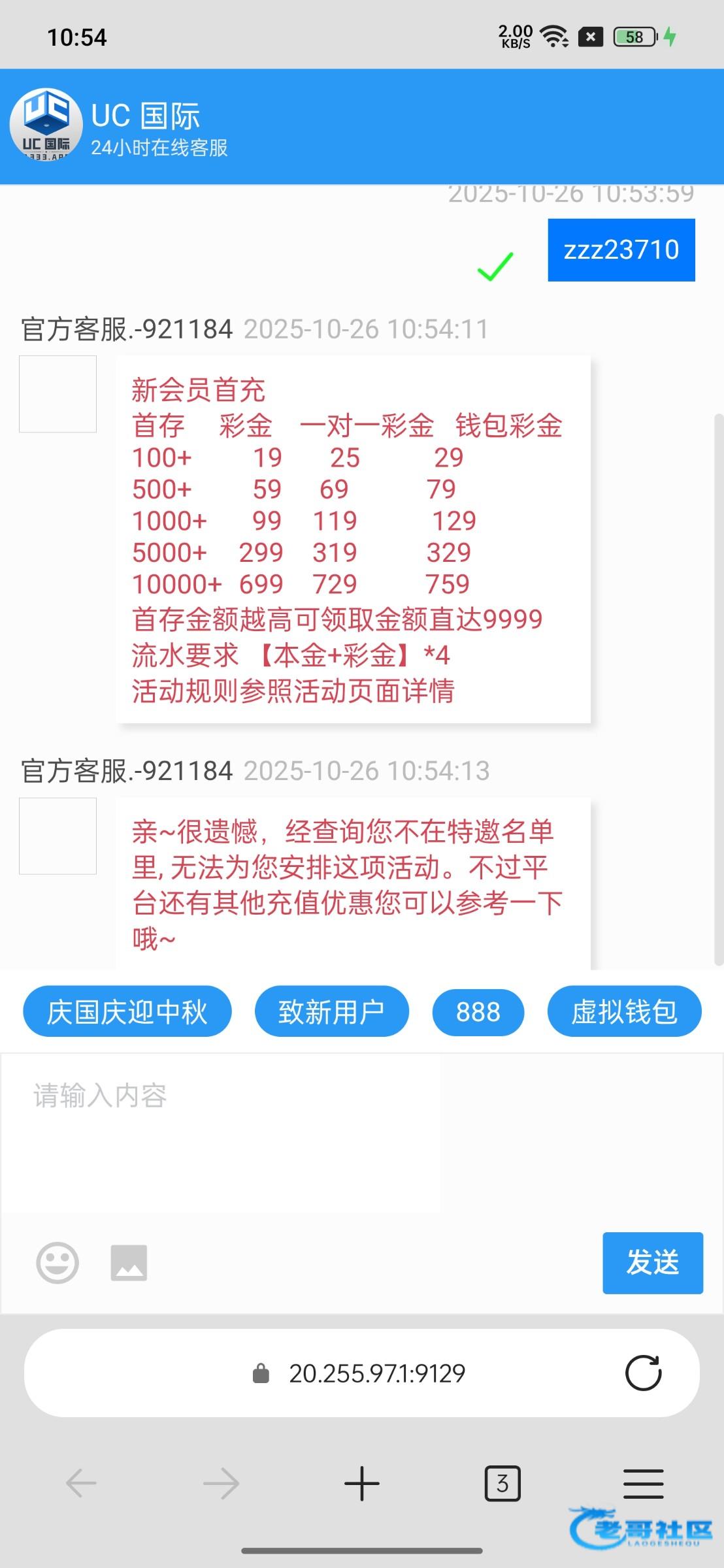Open a new browser tab
724x1568 pixels.
coord(362,1482)
